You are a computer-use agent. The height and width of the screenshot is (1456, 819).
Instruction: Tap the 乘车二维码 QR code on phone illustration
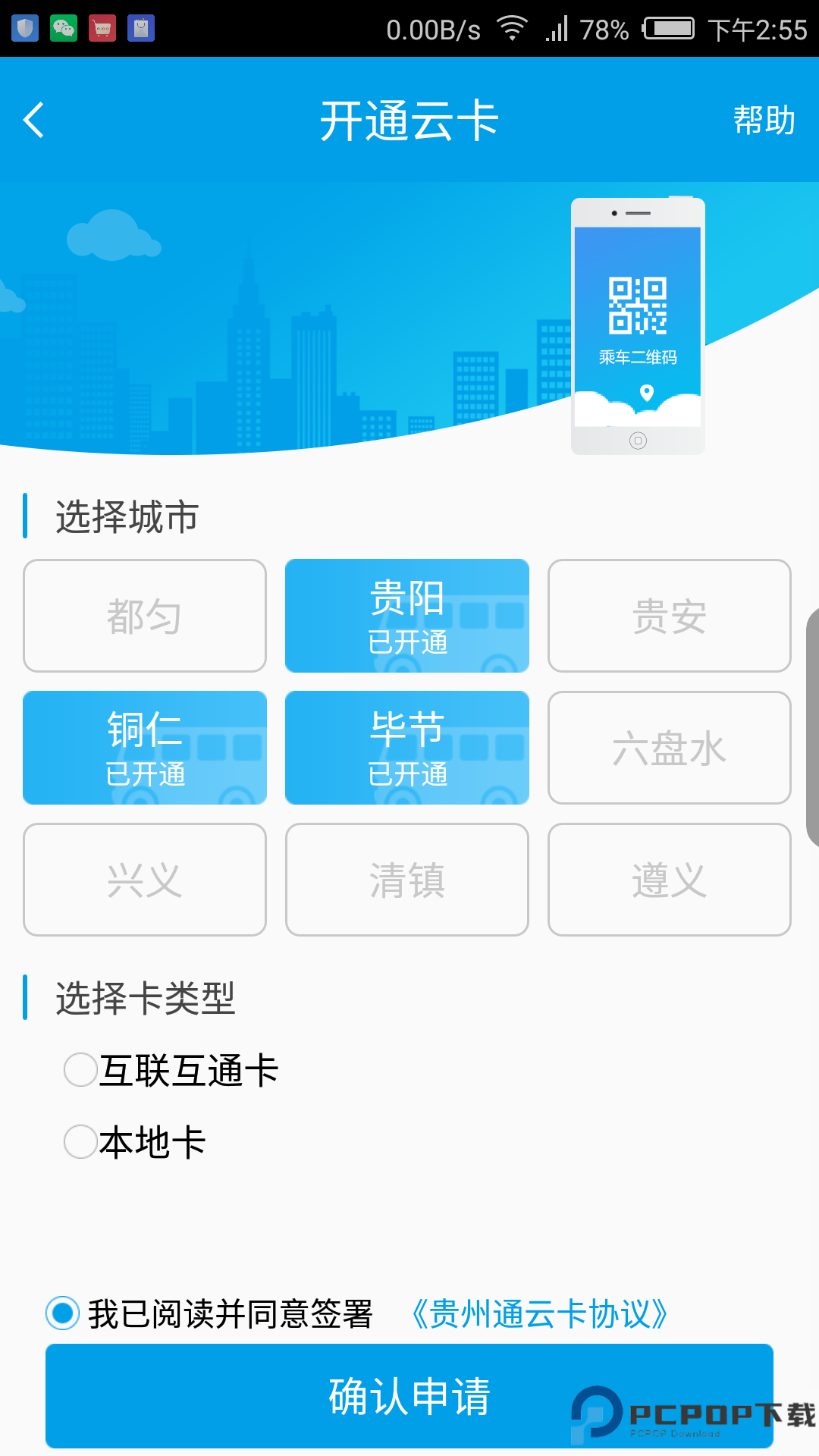click(x=639, y=307)
